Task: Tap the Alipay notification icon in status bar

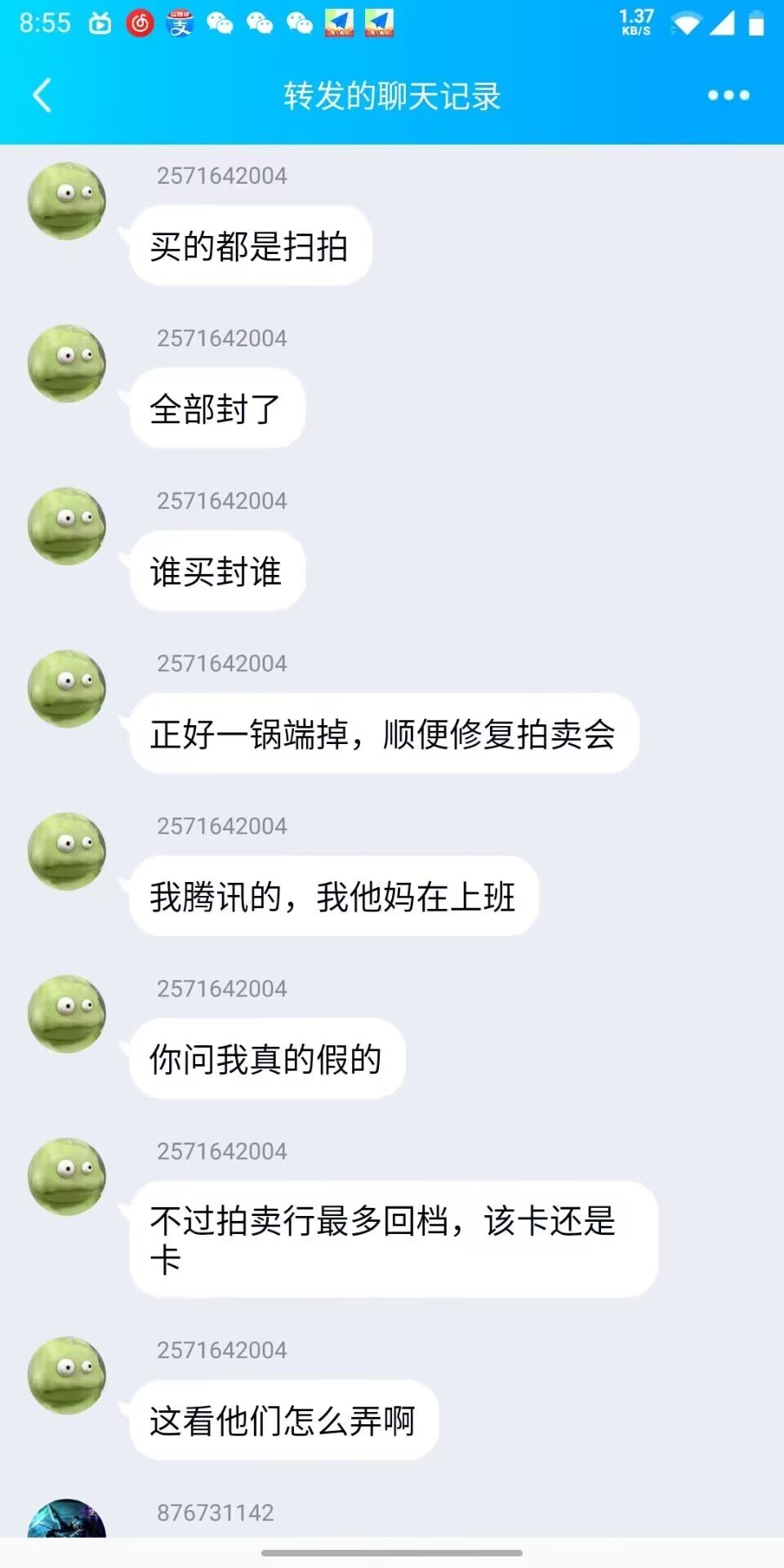Action: (x=181, y=24)
